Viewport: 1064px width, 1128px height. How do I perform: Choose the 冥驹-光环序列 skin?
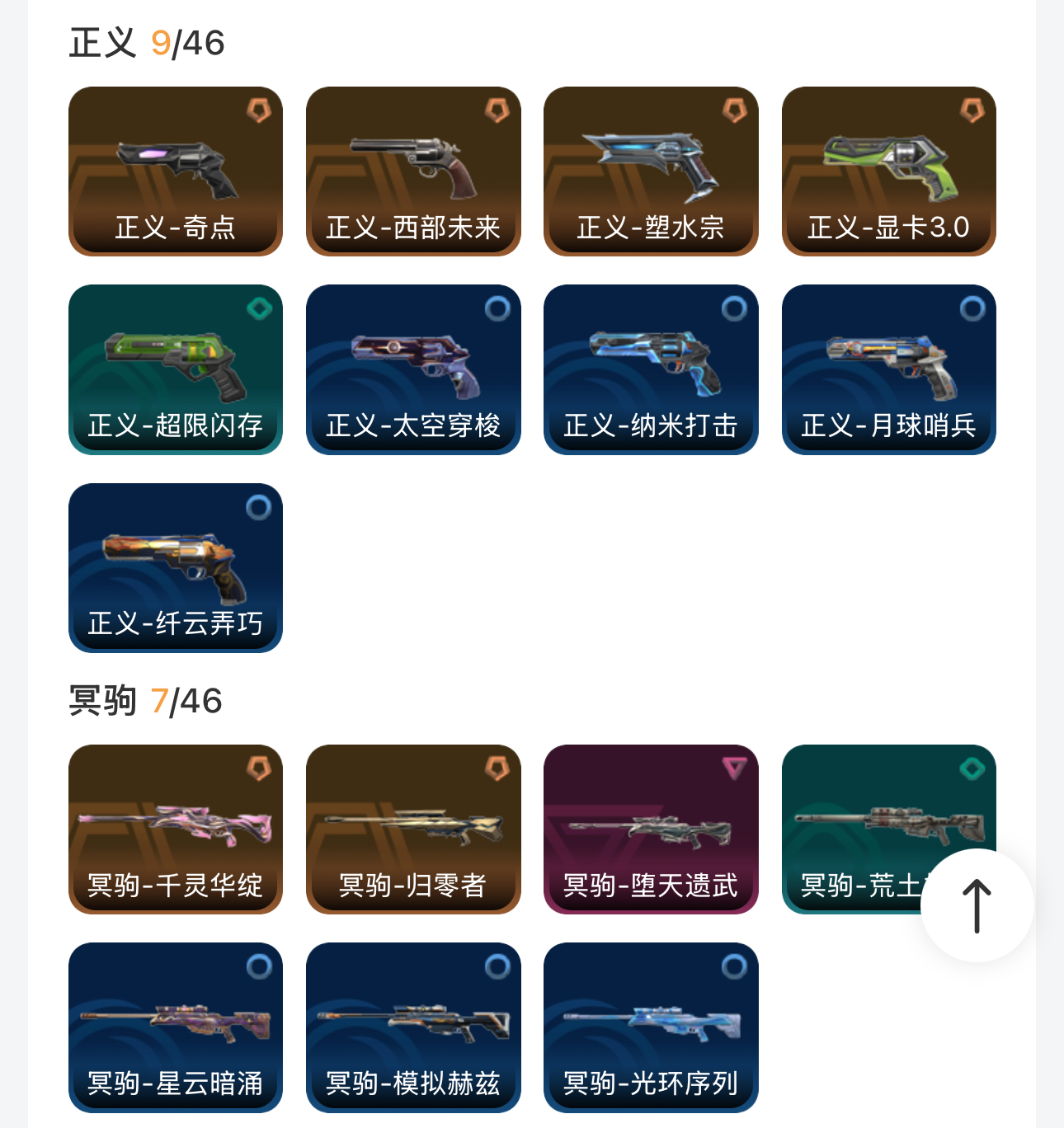pos(651,1027)
